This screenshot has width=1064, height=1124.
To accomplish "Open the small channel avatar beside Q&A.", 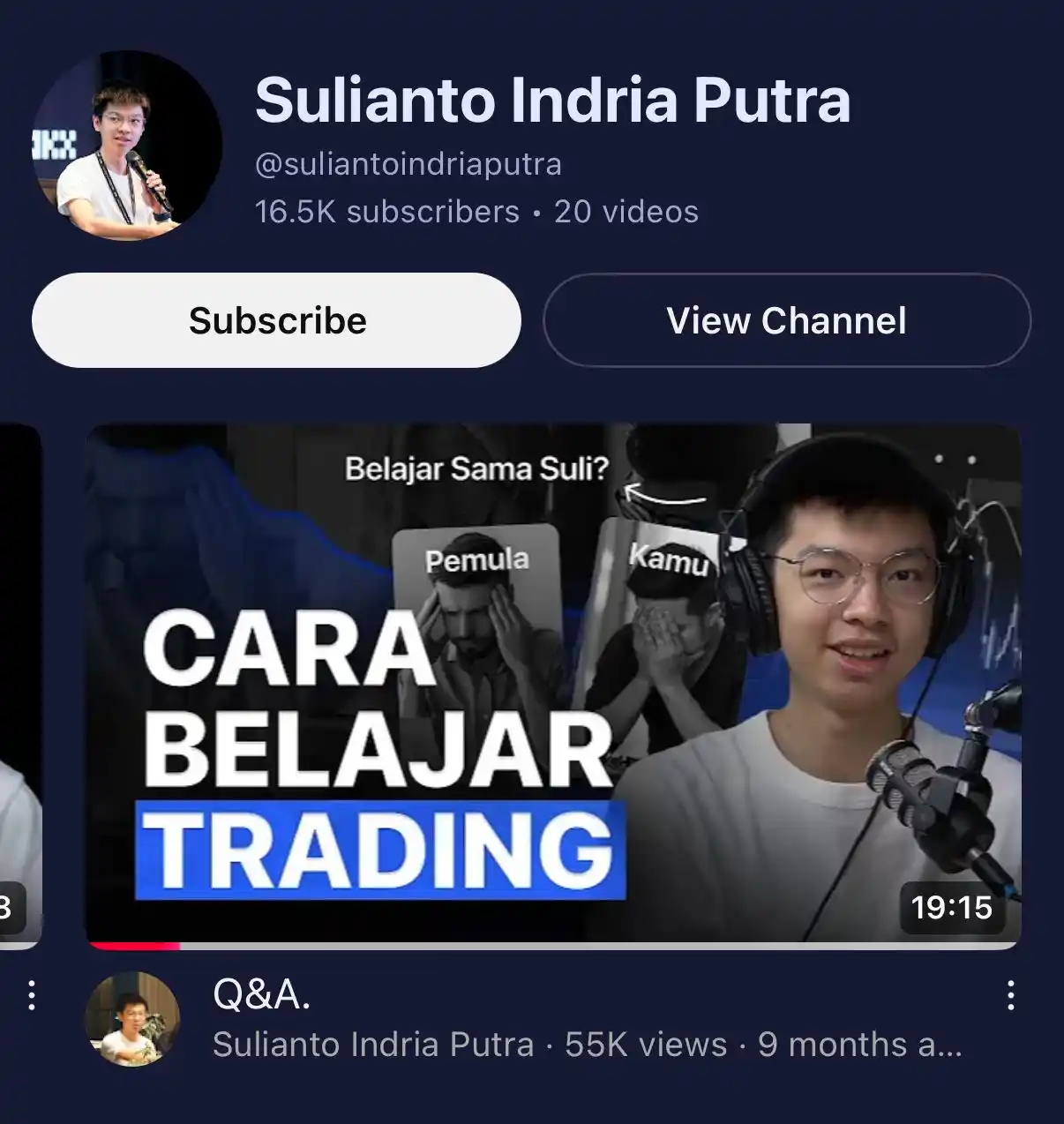I will coord(131,1020).
